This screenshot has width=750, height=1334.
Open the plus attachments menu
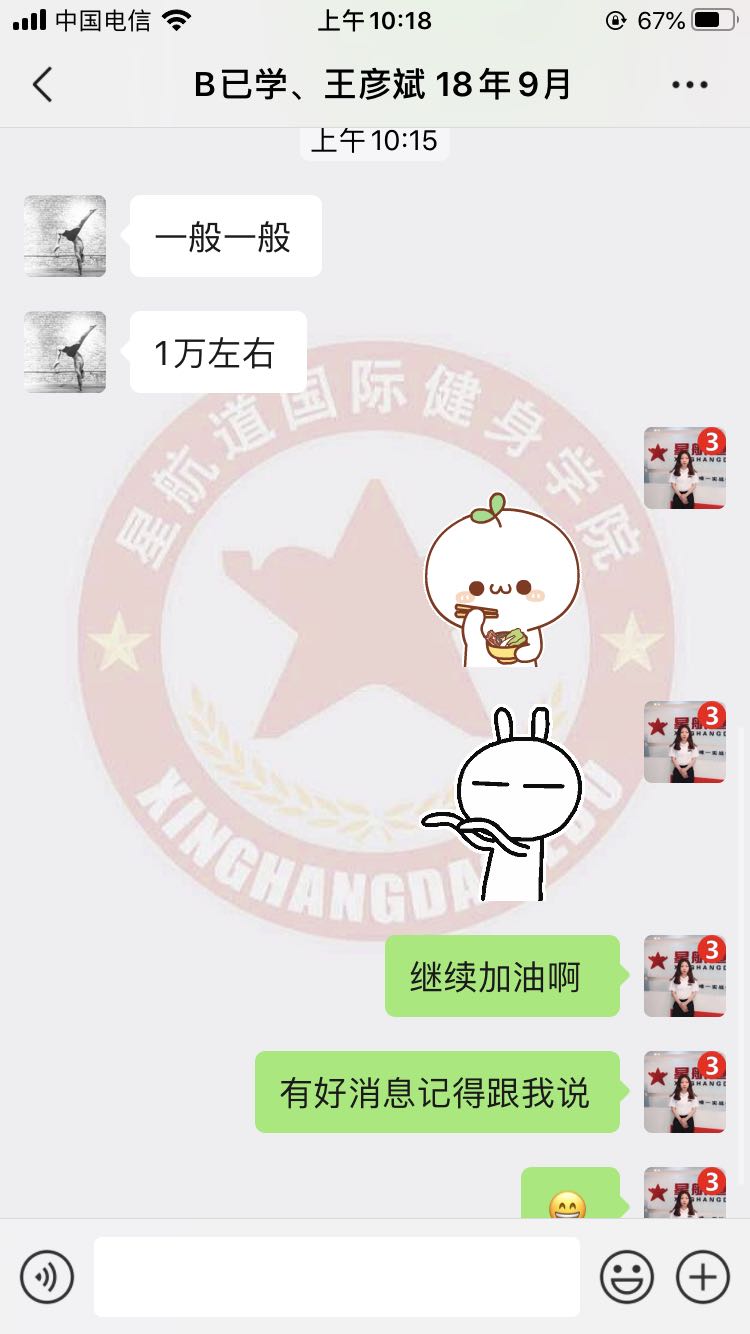click(x=703, y=1277)
